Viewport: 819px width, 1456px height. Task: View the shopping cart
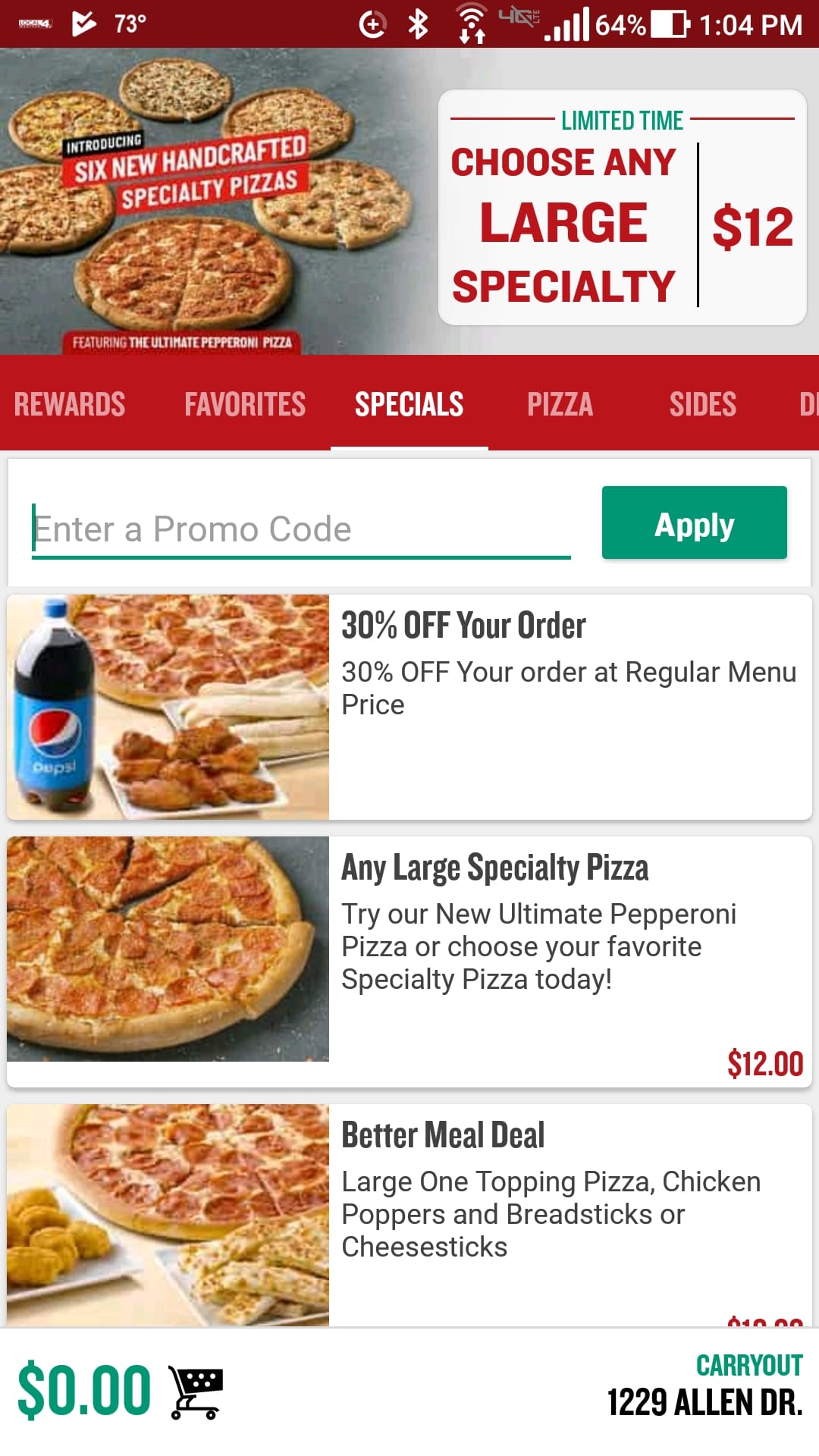click(196, 1392)
